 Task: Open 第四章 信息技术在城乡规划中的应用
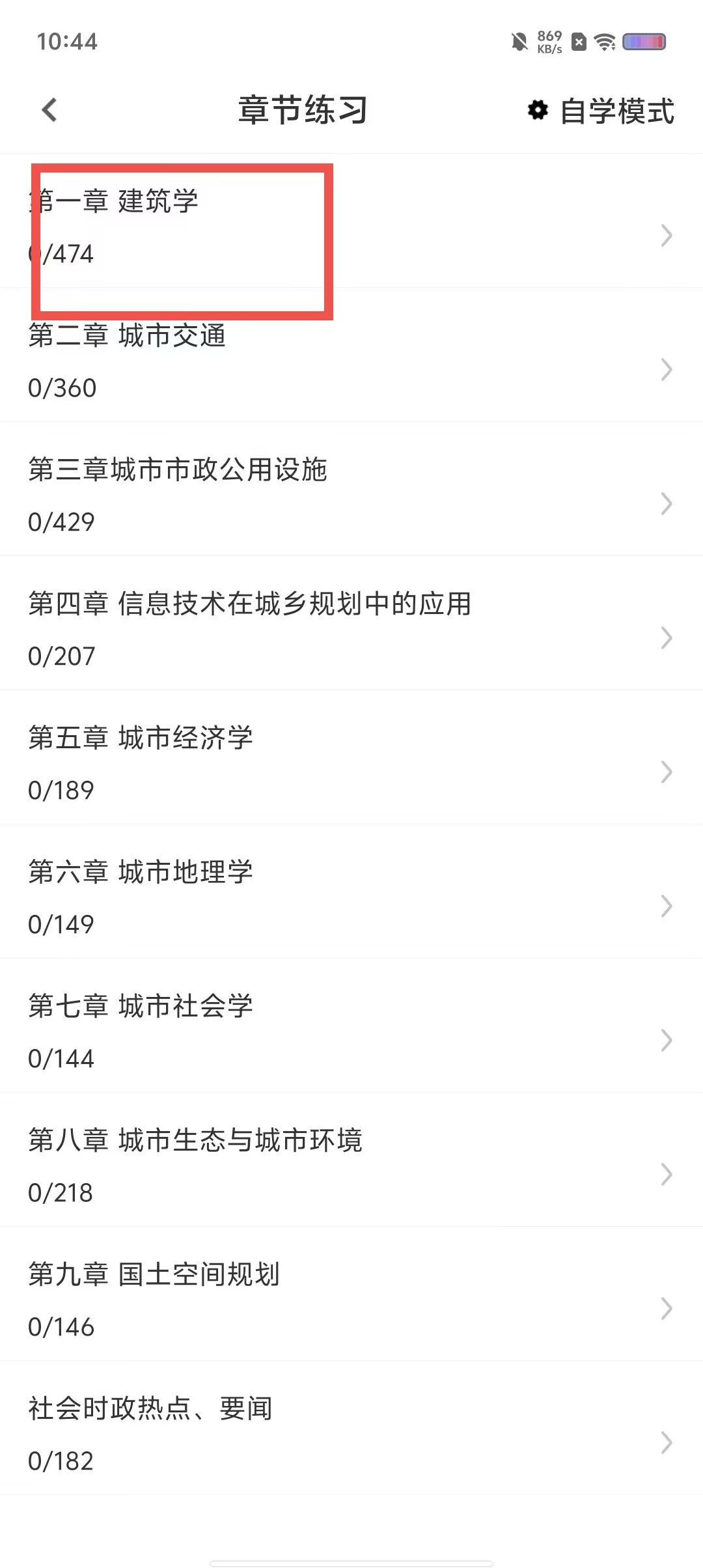click(x=351, y=623)
